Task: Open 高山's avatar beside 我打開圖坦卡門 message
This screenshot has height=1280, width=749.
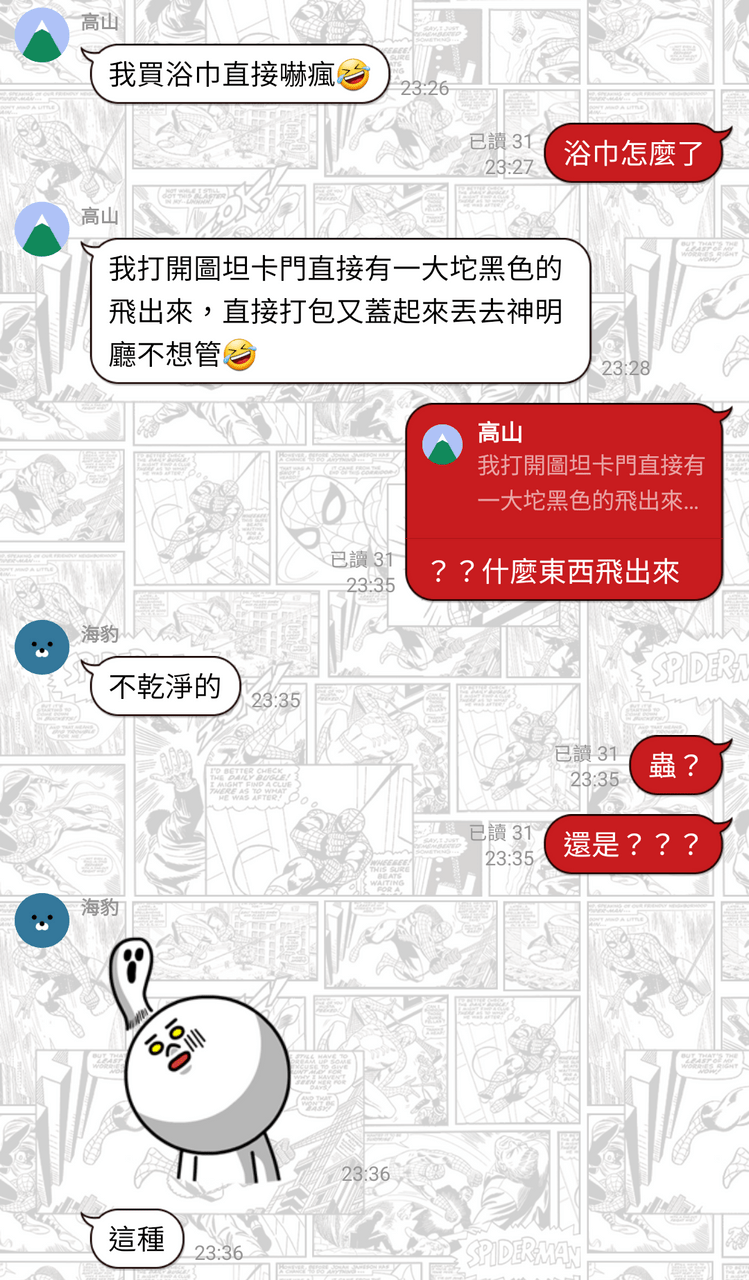Action: (x=42, y=229)
